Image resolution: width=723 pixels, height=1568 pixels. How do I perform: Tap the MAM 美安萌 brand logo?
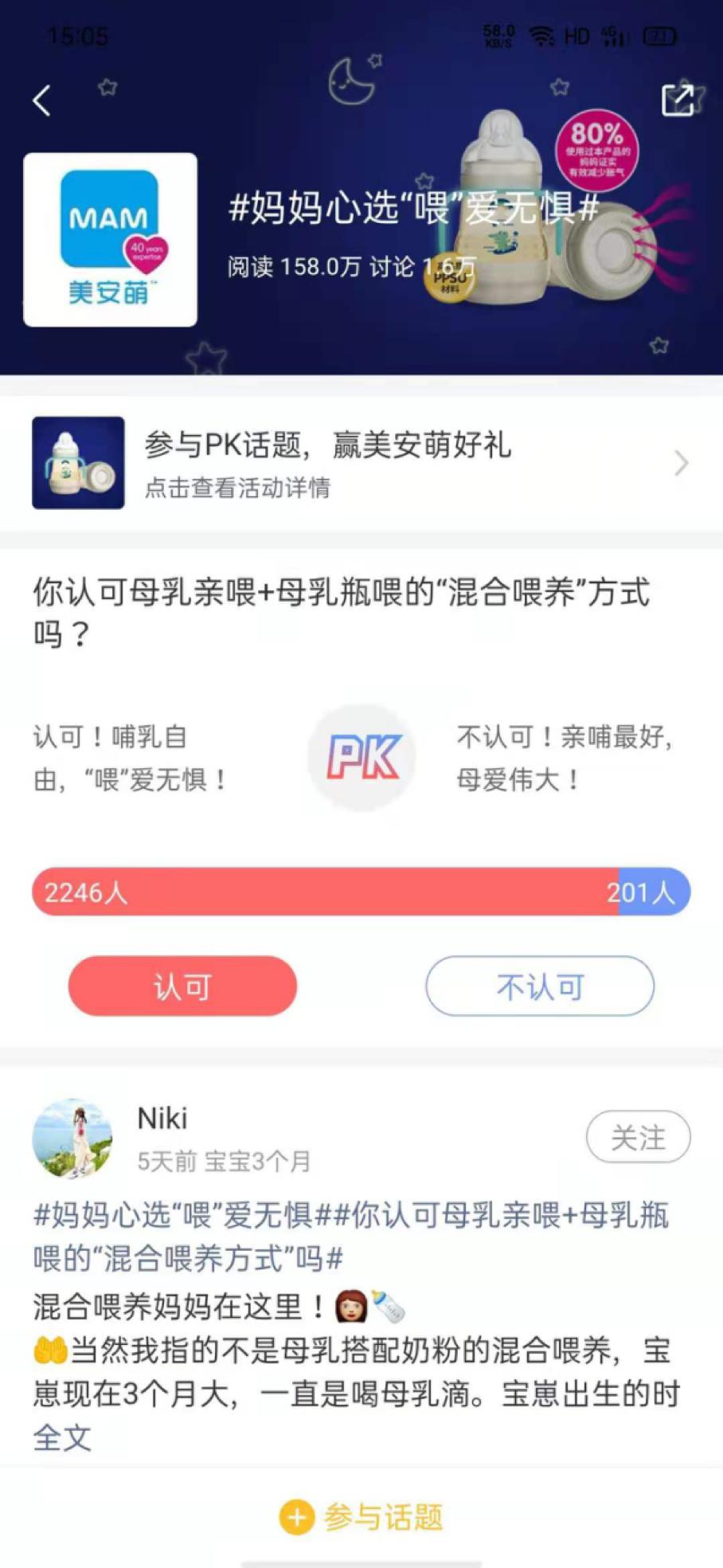109,241
